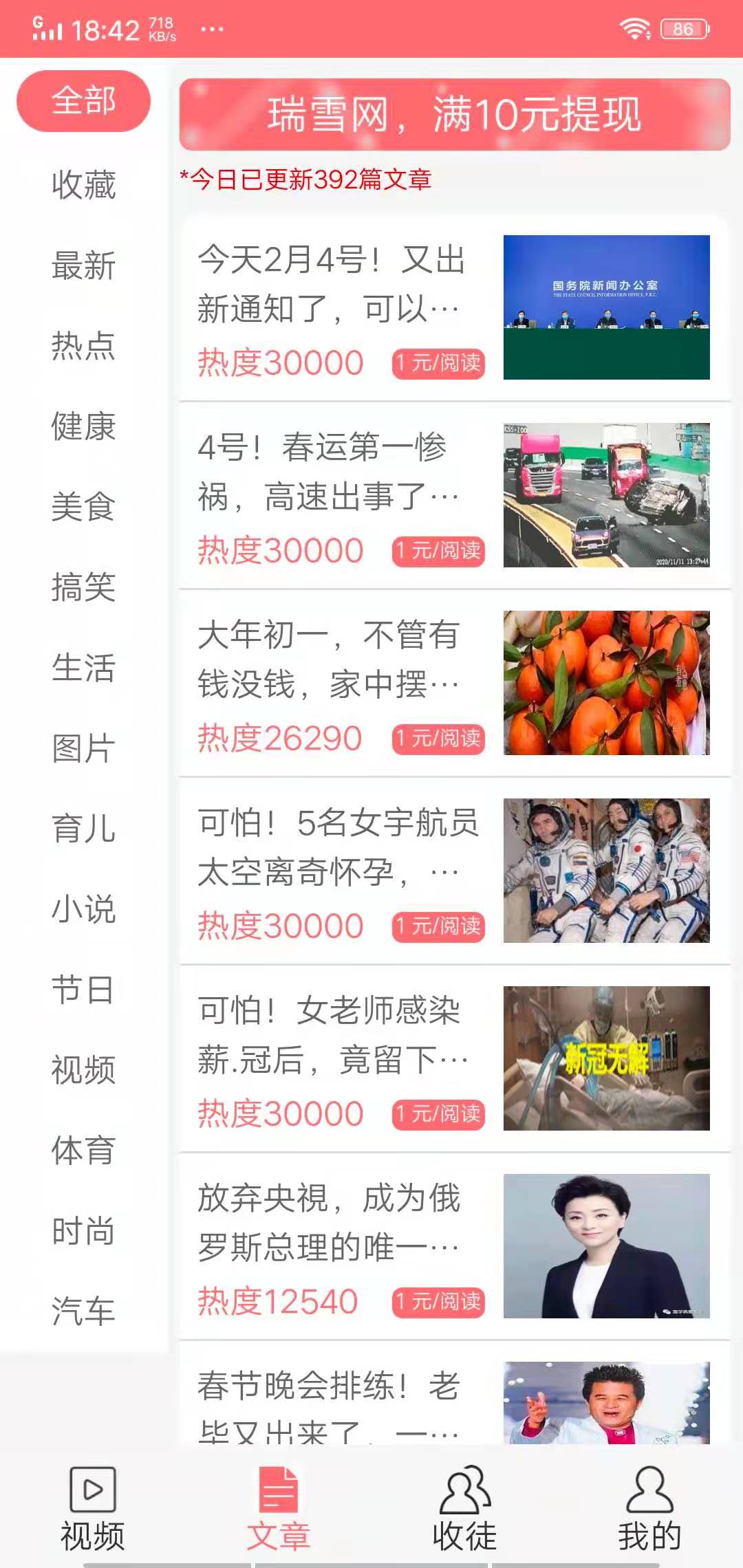This screenshot has width=743, height=1568.
Task: Select the 全部 category button
Action: [83, 100]
